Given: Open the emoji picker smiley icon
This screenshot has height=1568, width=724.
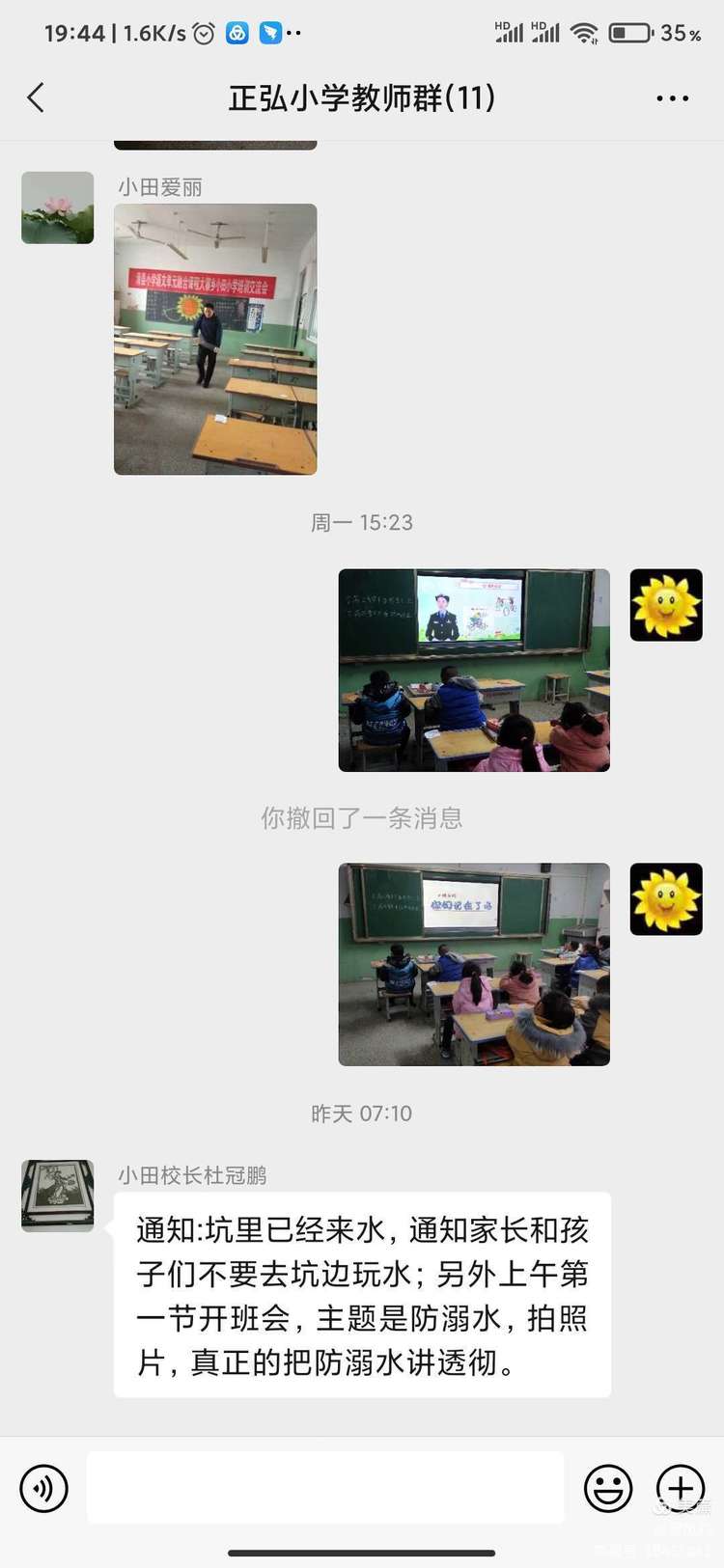Looking at the screenshot, I should (607, 1488).
